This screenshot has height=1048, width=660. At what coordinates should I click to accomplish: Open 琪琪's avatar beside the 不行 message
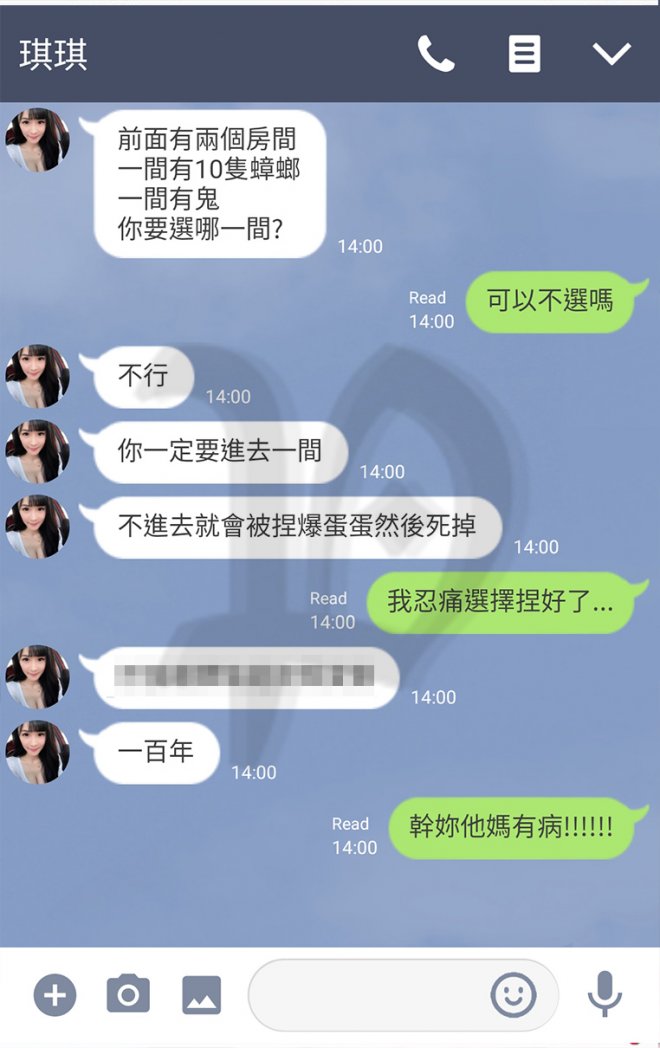pos(38,376)
